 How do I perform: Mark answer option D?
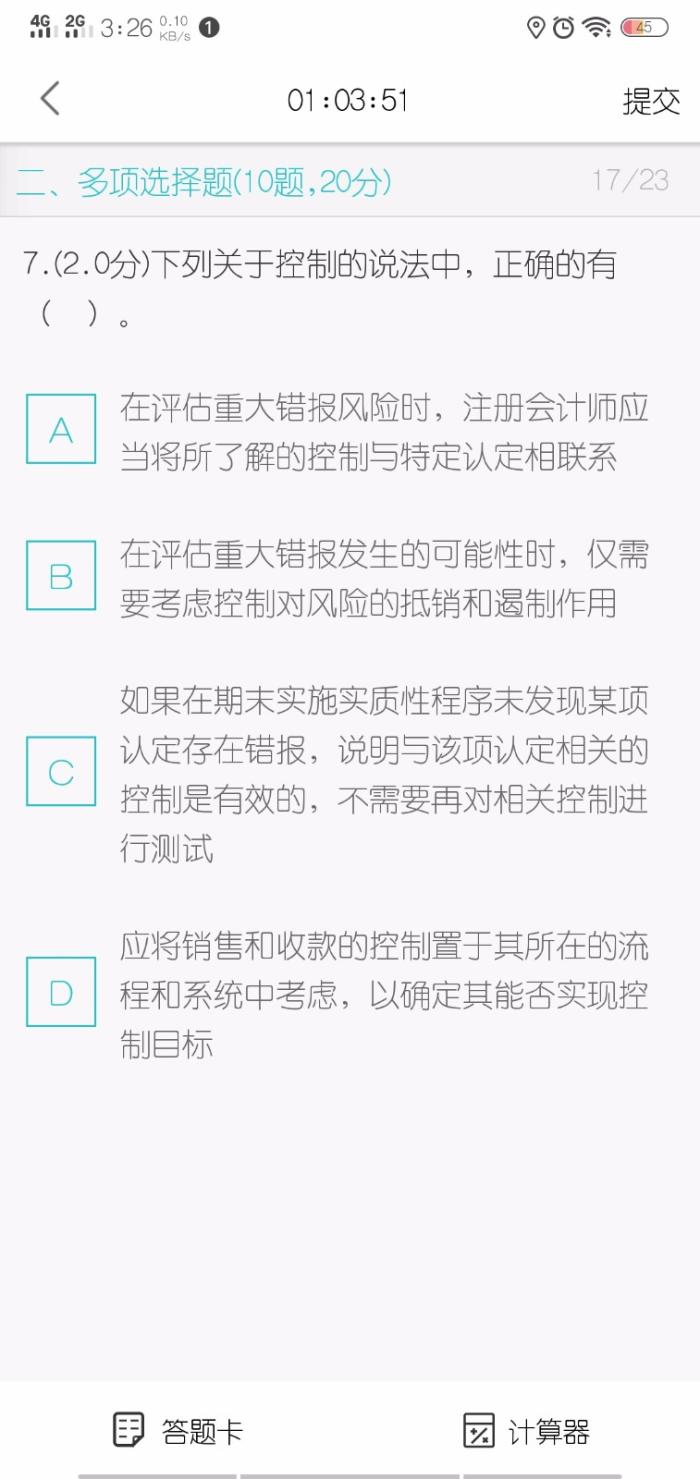pyautogui.click(x=61, y=991)
